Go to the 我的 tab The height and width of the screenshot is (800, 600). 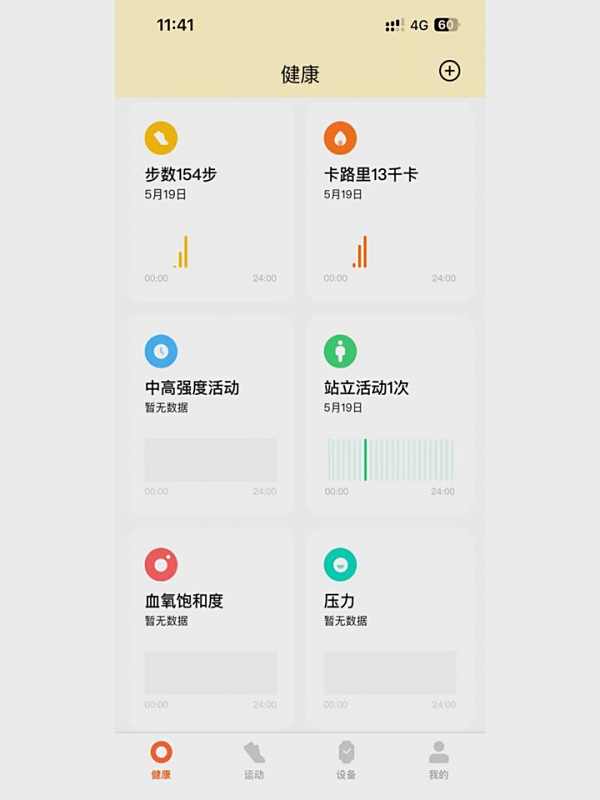[438, 760]
